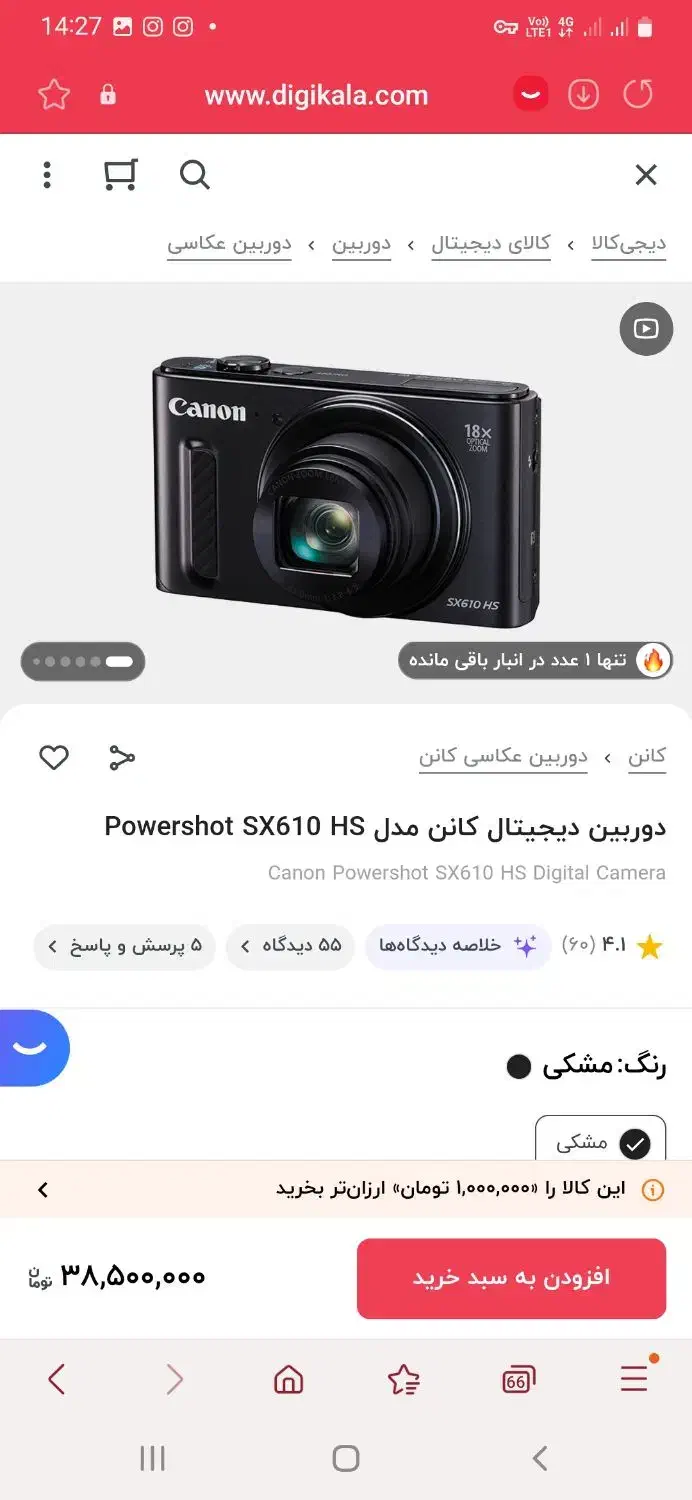View the ۵۵ دیدگاه comments
The image size is (692, 1500).
pyautogui.click(x=290, y=946)
